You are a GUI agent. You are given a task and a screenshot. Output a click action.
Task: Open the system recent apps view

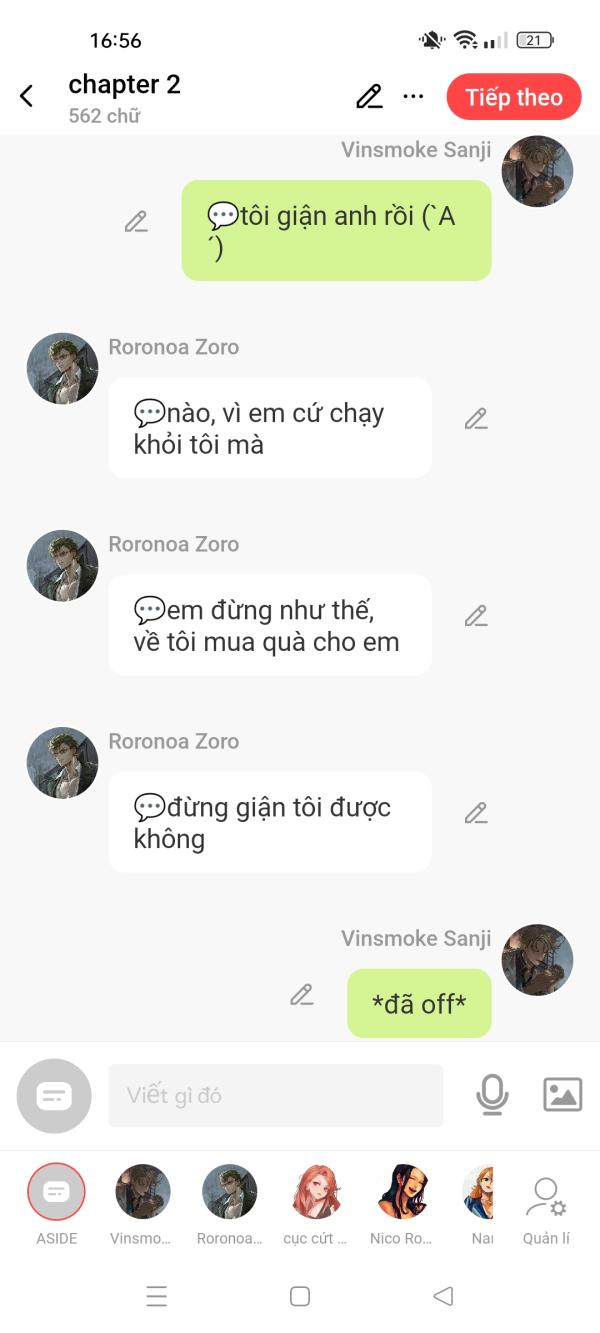pyautogui.click(x=157, y=1297)
